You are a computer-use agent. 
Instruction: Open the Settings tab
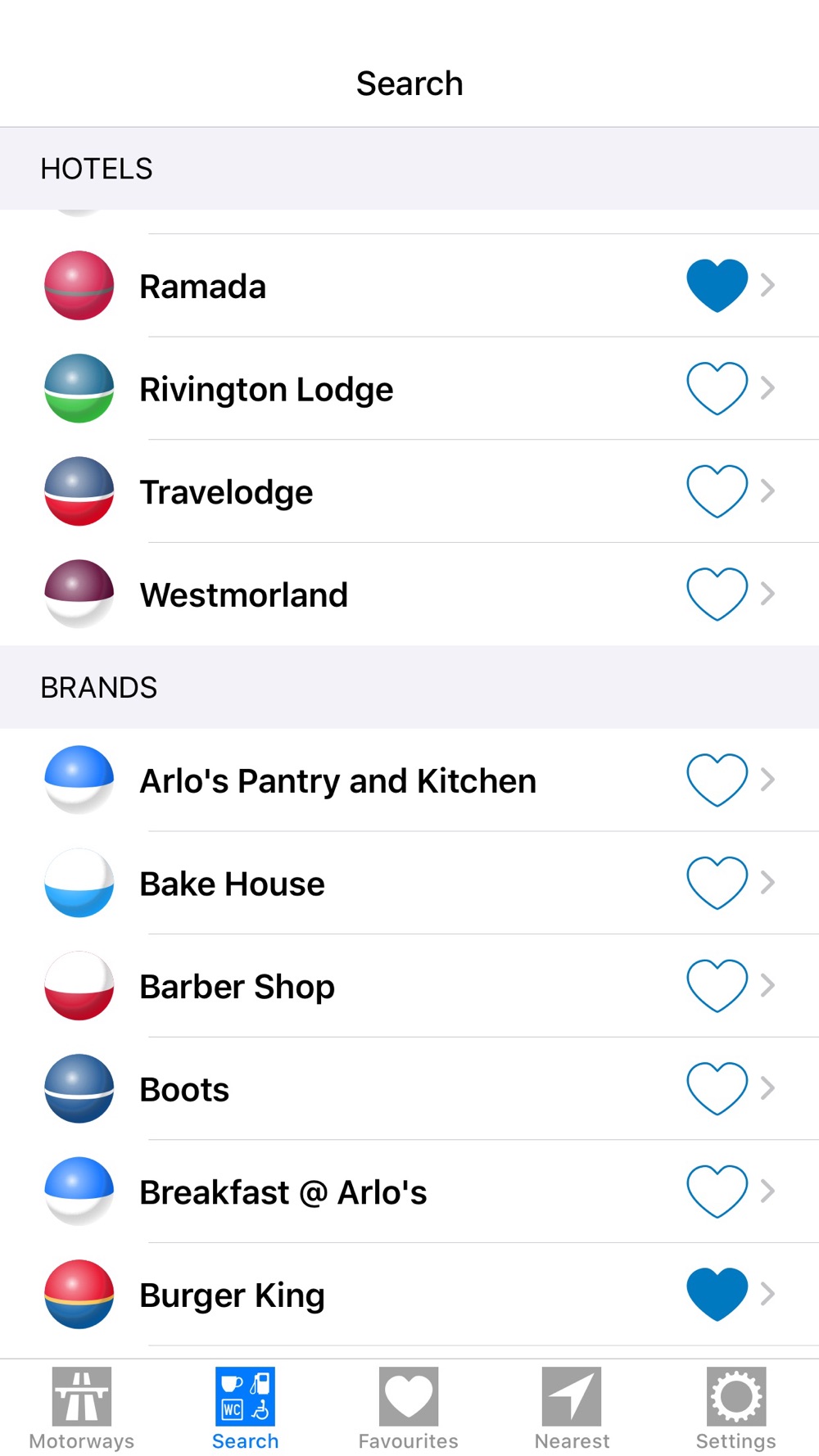(x=736, y=1409)
